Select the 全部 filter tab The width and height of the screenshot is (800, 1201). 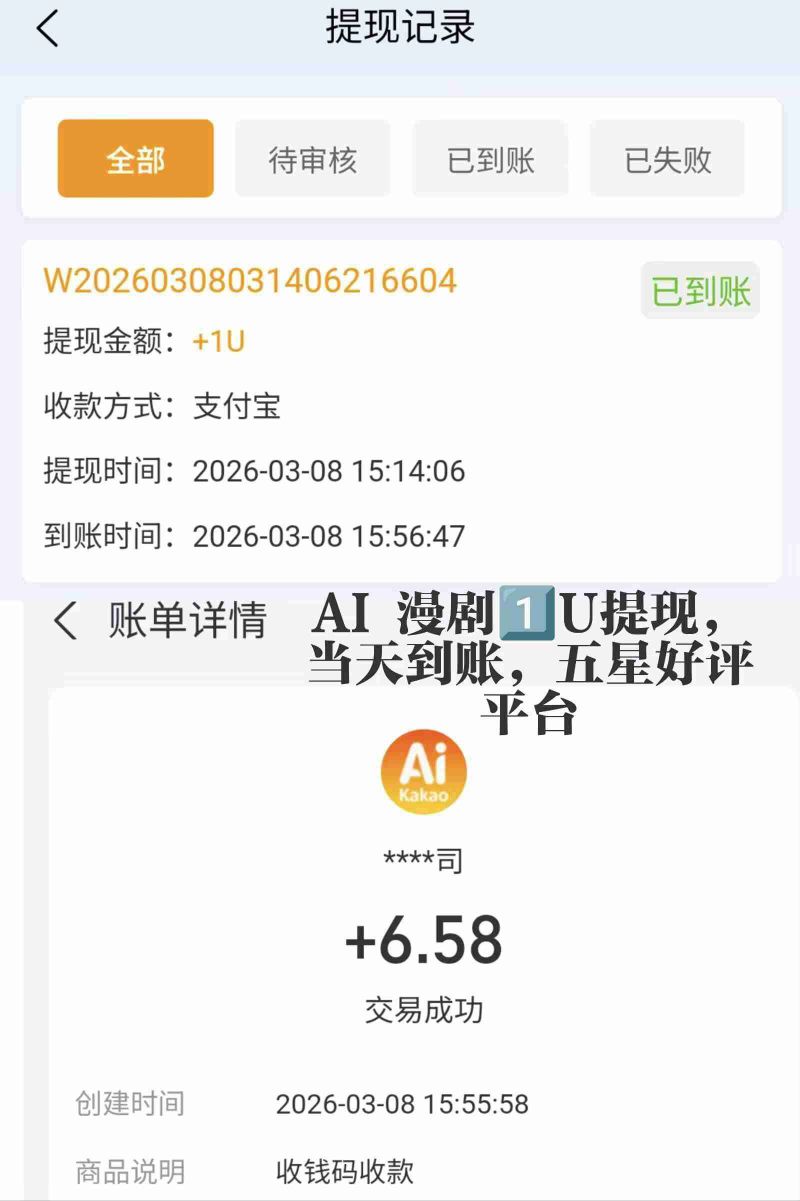pos(135,158)
